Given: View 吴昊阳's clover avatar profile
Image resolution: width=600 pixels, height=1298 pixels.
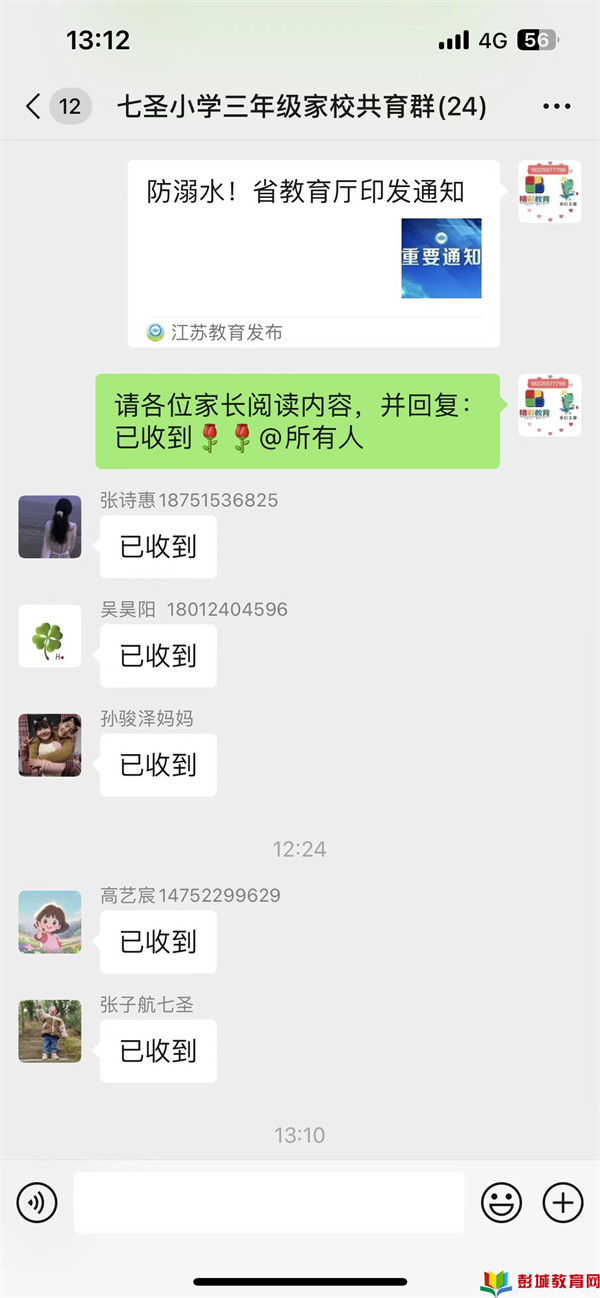Looking at the screenshot, I should click(x=50, y=636).
